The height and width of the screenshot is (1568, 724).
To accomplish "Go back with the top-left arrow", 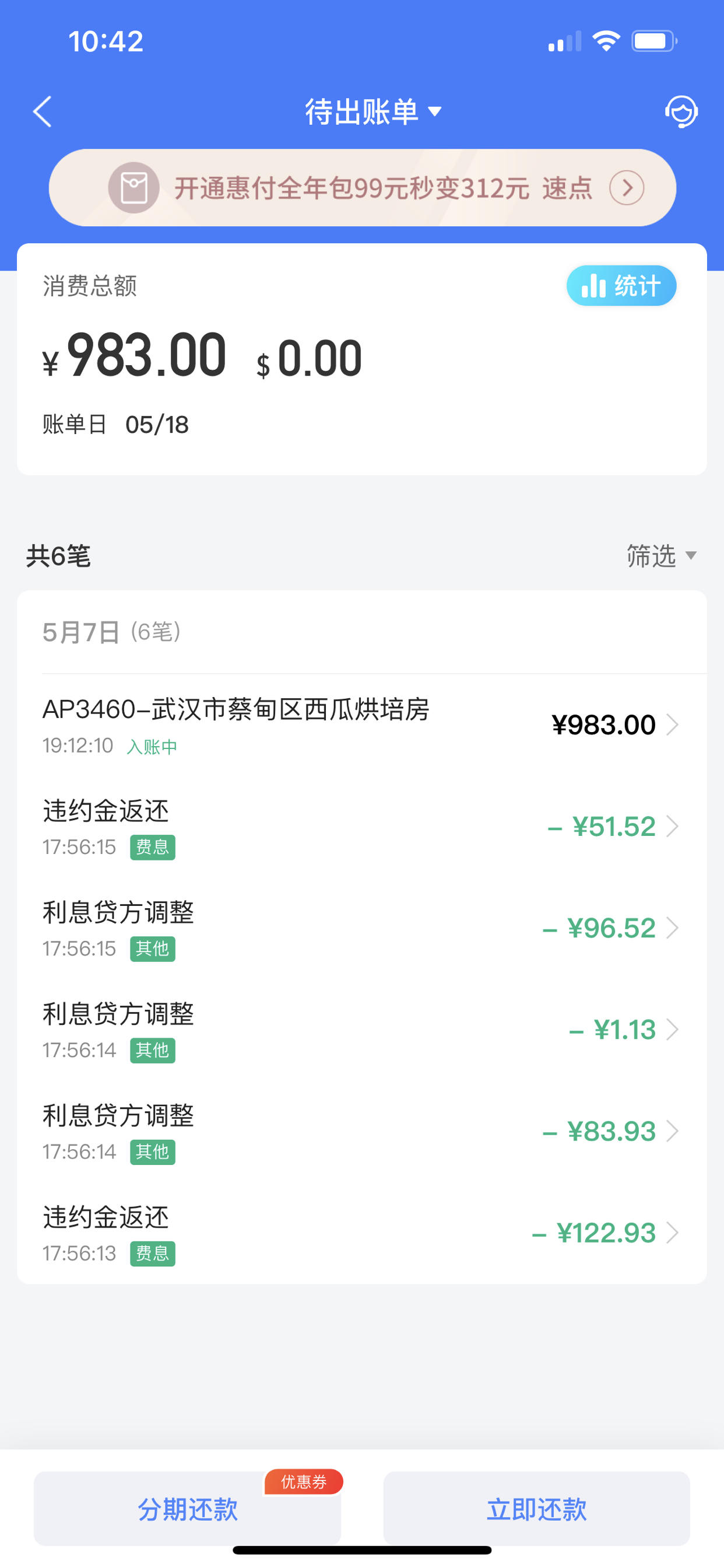I will pyautogui.click(x=43, y=112).
